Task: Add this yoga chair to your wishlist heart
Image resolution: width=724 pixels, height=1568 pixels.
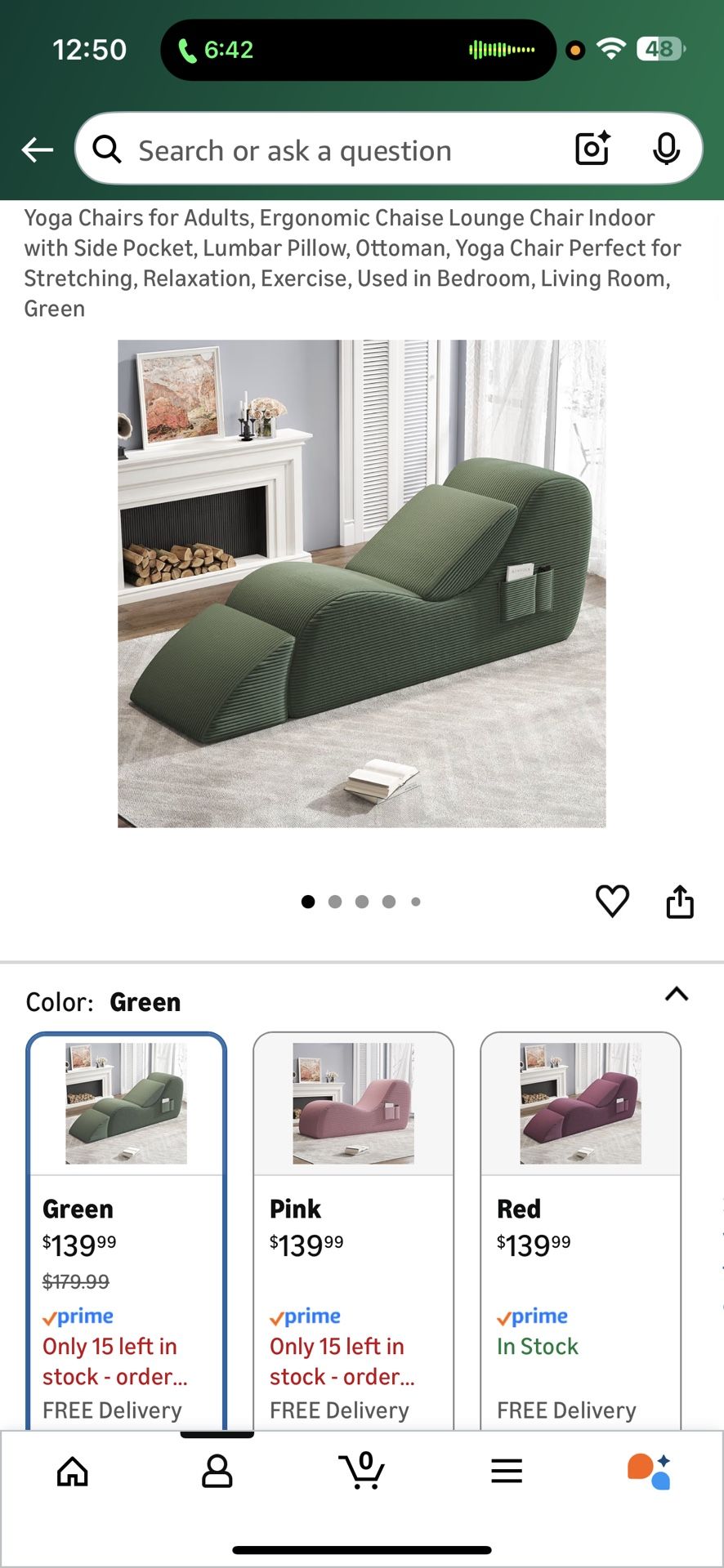Action: click(612, 901)
